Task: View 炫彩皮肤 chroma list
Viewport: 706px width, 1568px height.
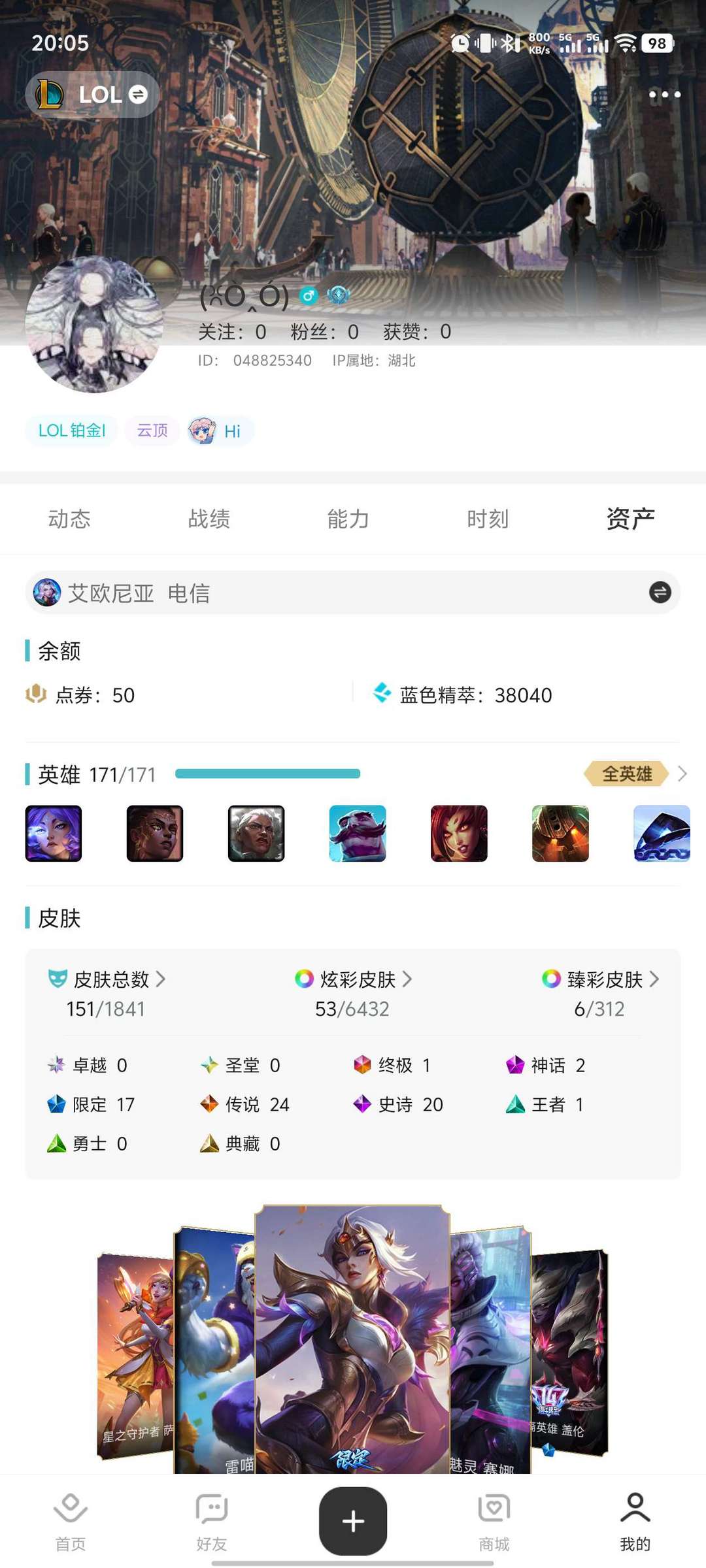Action: click(x=354, y=979)
